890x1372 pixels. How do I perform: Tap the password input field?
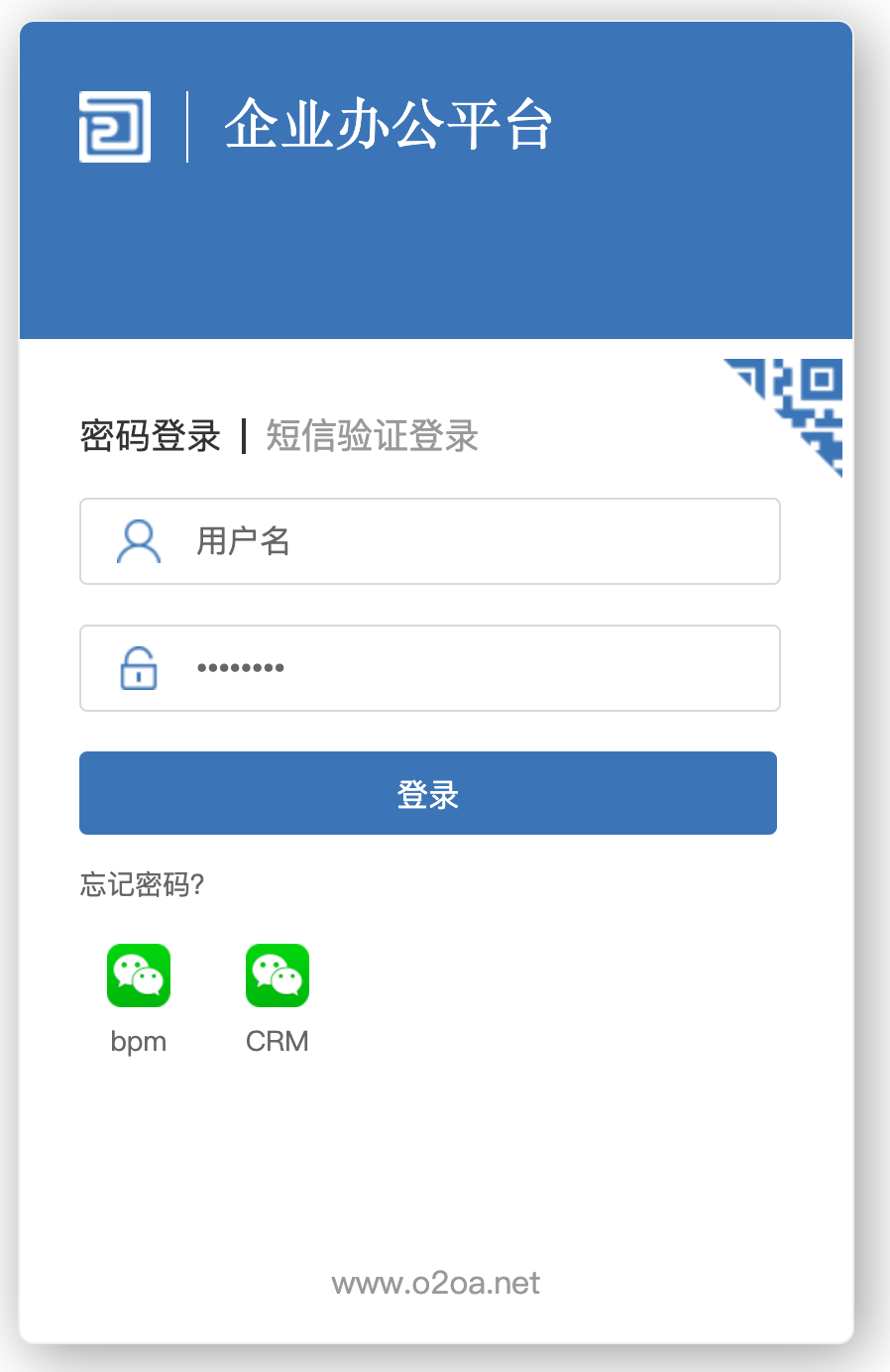tap(476, 668)
